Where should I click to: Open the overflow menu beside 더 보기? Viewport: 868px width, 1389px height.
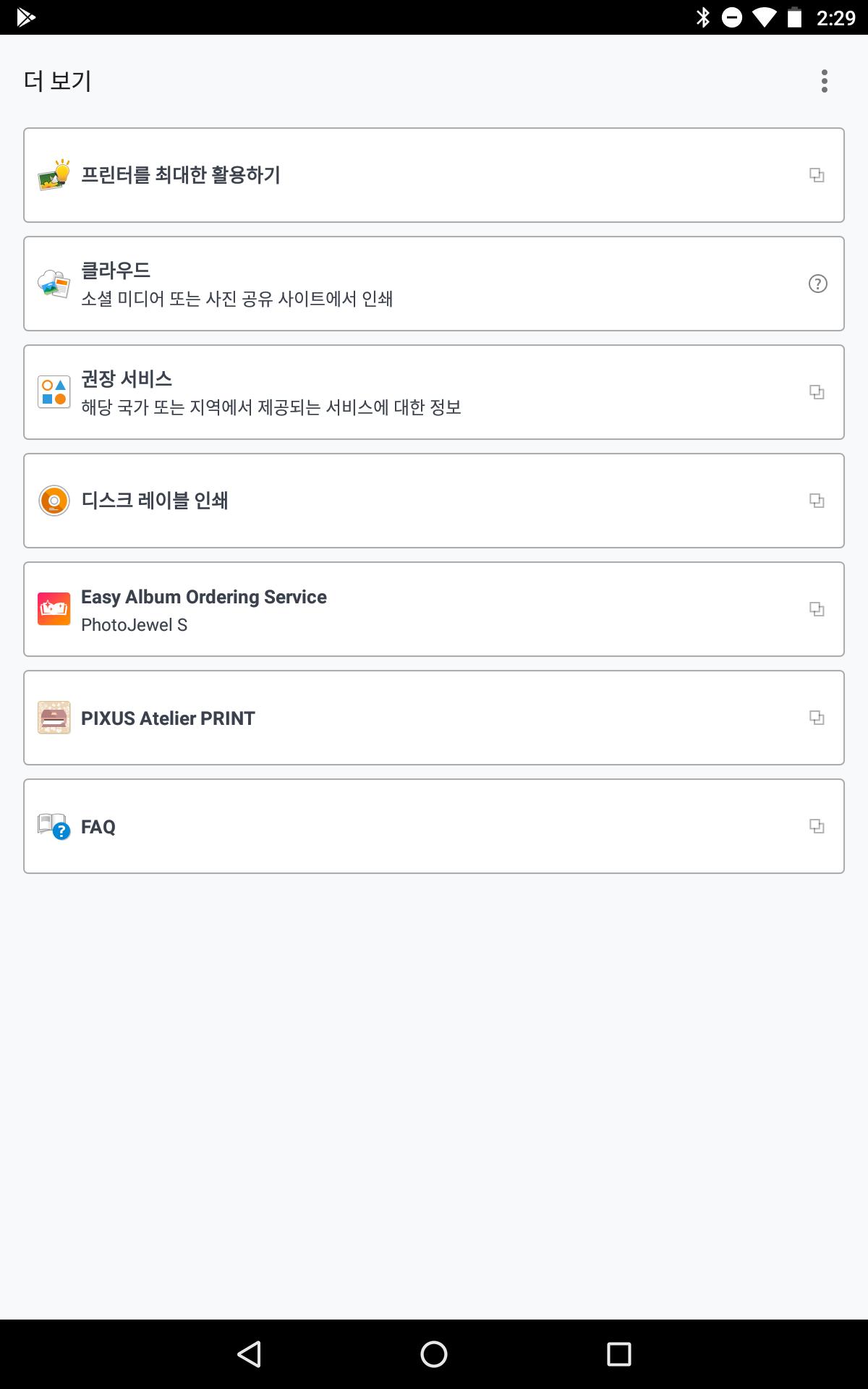coord(824,81)
